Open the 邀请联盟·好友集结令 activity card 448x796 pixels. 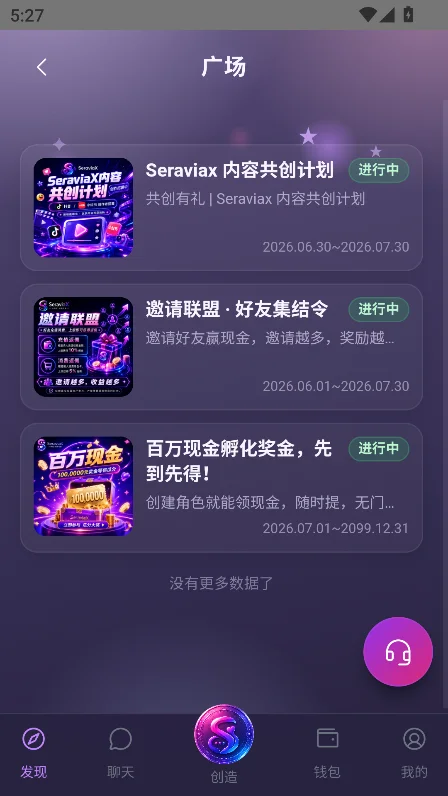[x=221, y=347]
